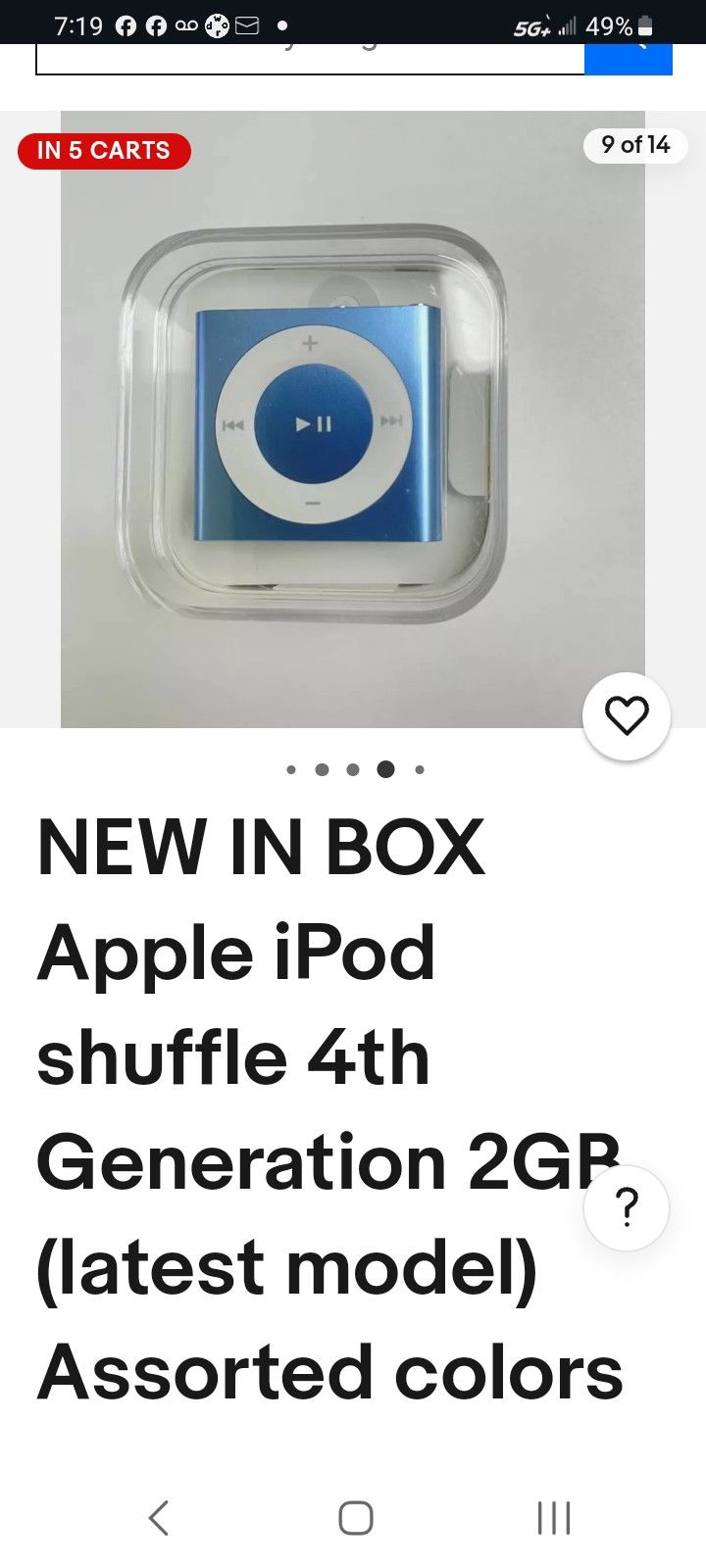The image size is (706, 1568).
Task: Open recent apps
Action: point(554,1518)
